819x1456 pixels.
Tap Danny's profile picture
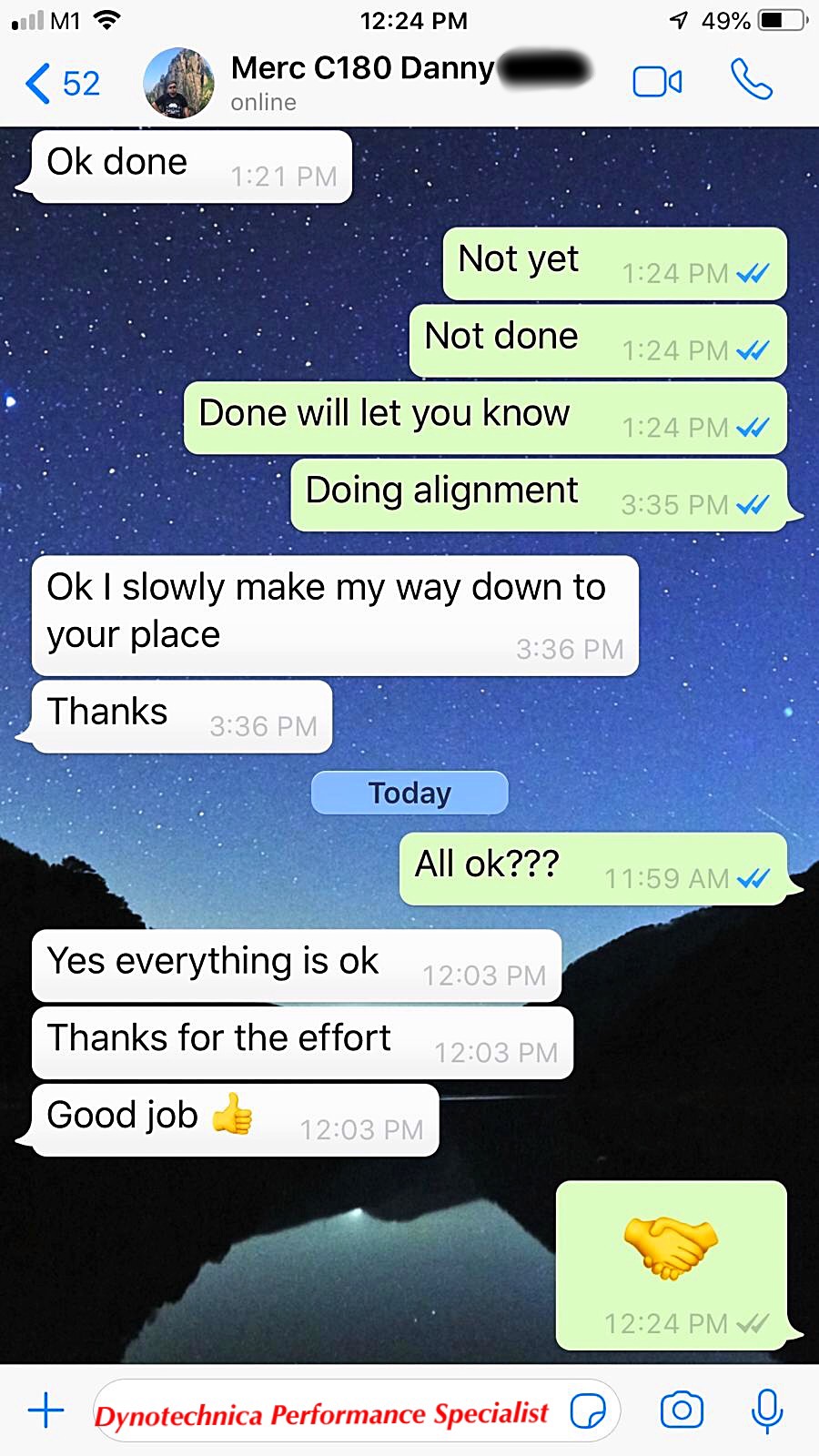coord(179,84)
